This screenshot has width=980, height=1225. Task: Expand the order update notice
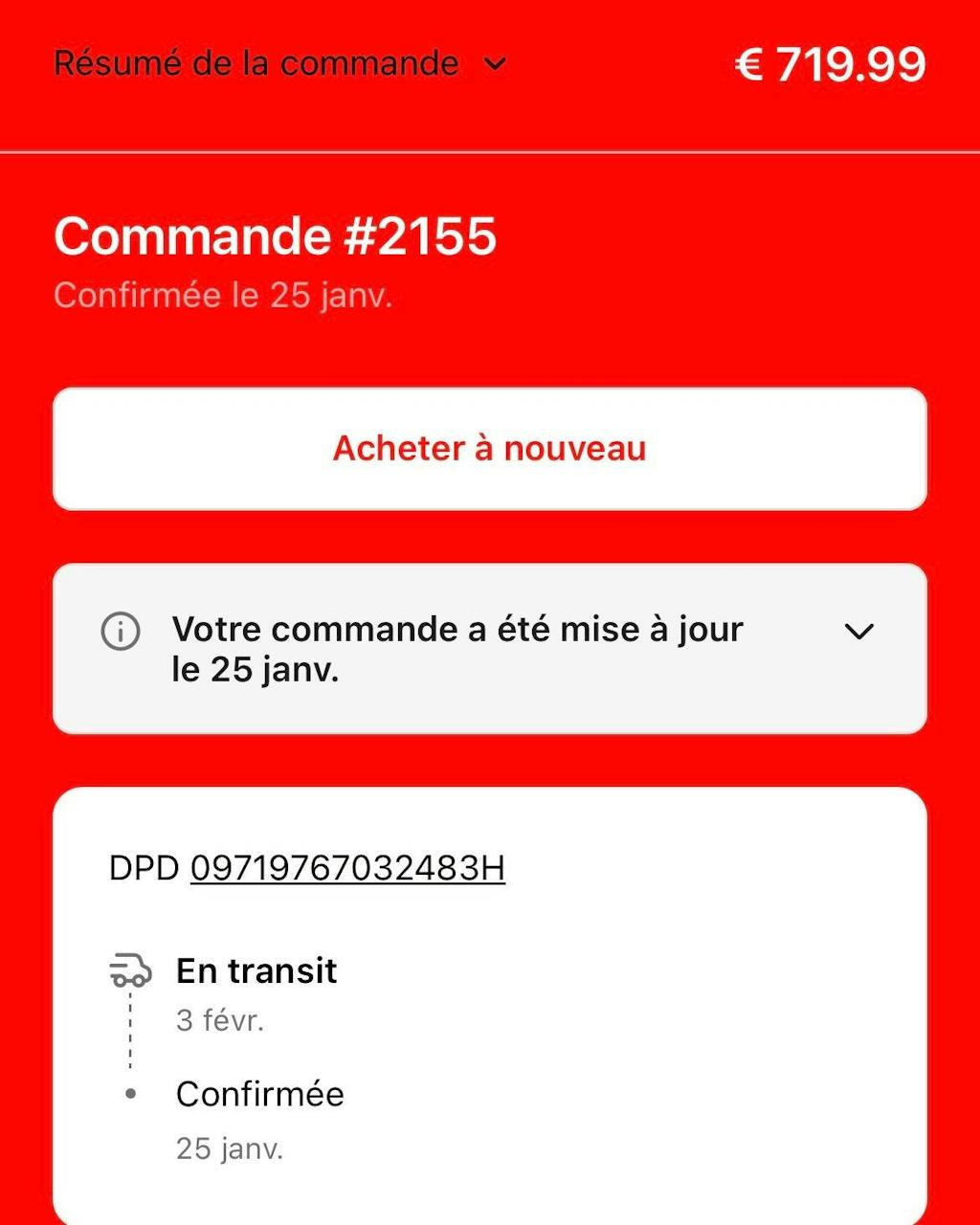[859, 632]
